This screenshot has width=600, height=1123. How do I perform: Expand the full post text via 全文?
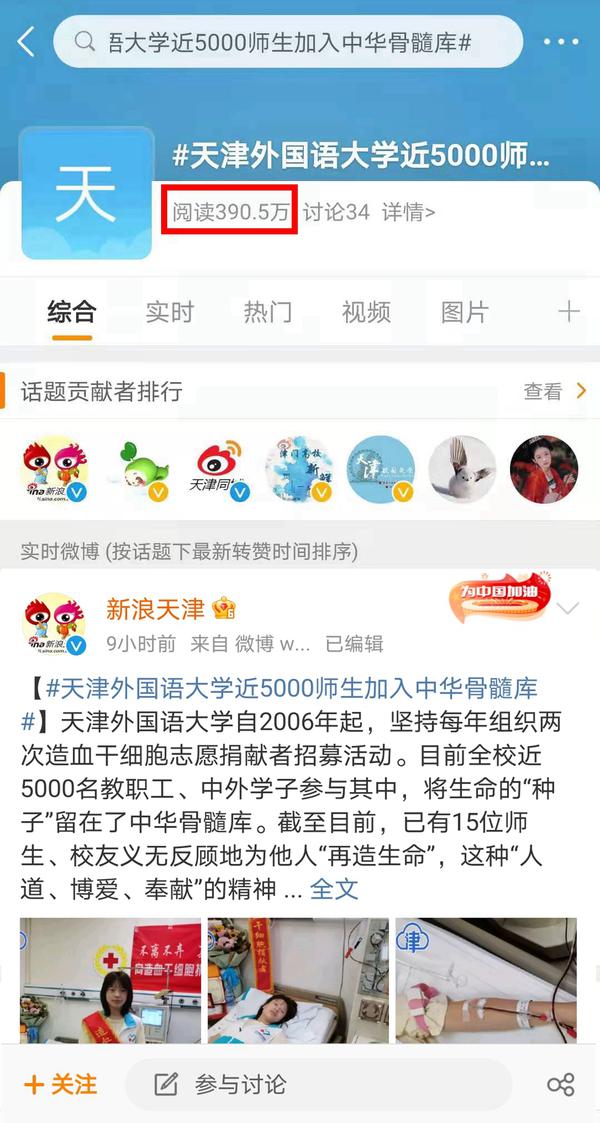[x=334, y=888]
